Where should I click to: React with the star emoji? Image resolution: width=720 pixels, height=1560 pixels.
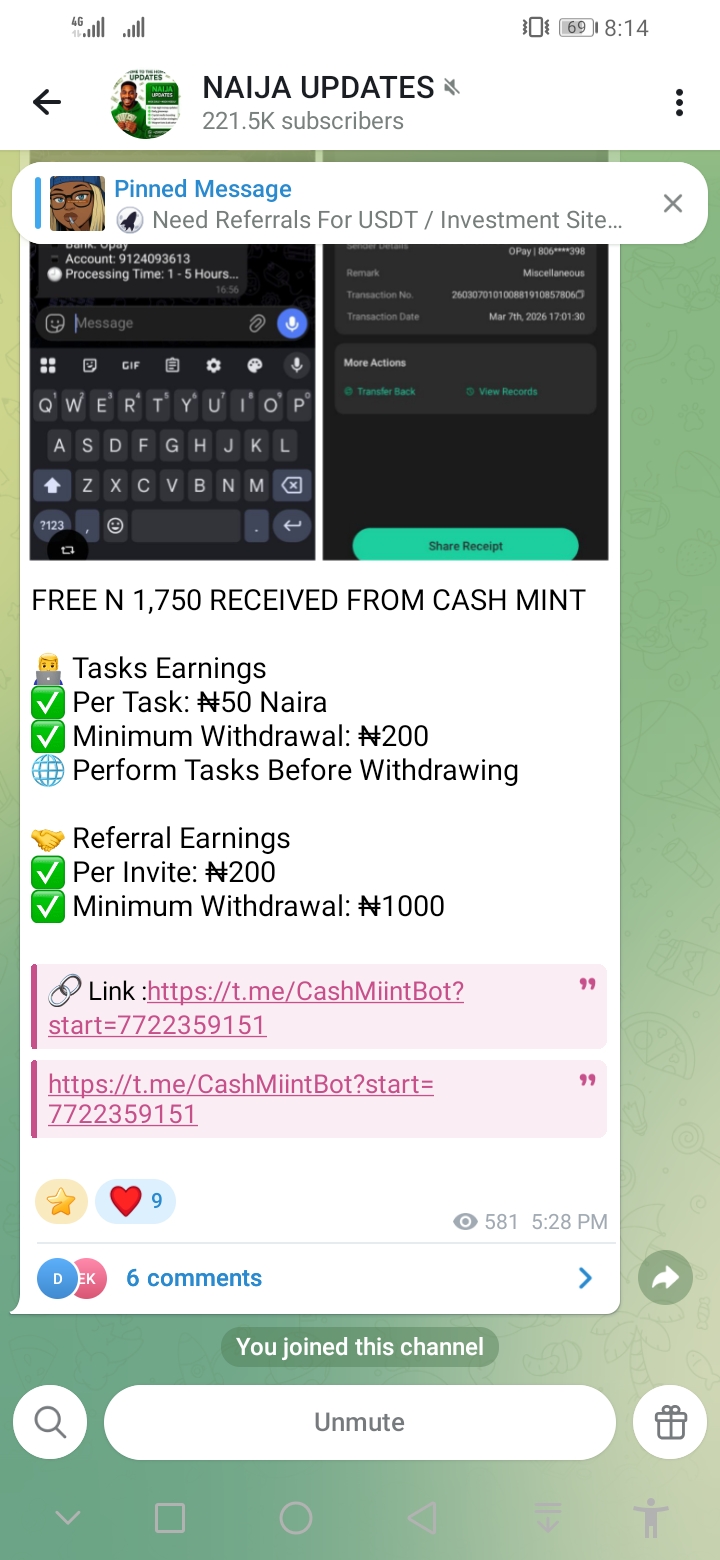61,1201
